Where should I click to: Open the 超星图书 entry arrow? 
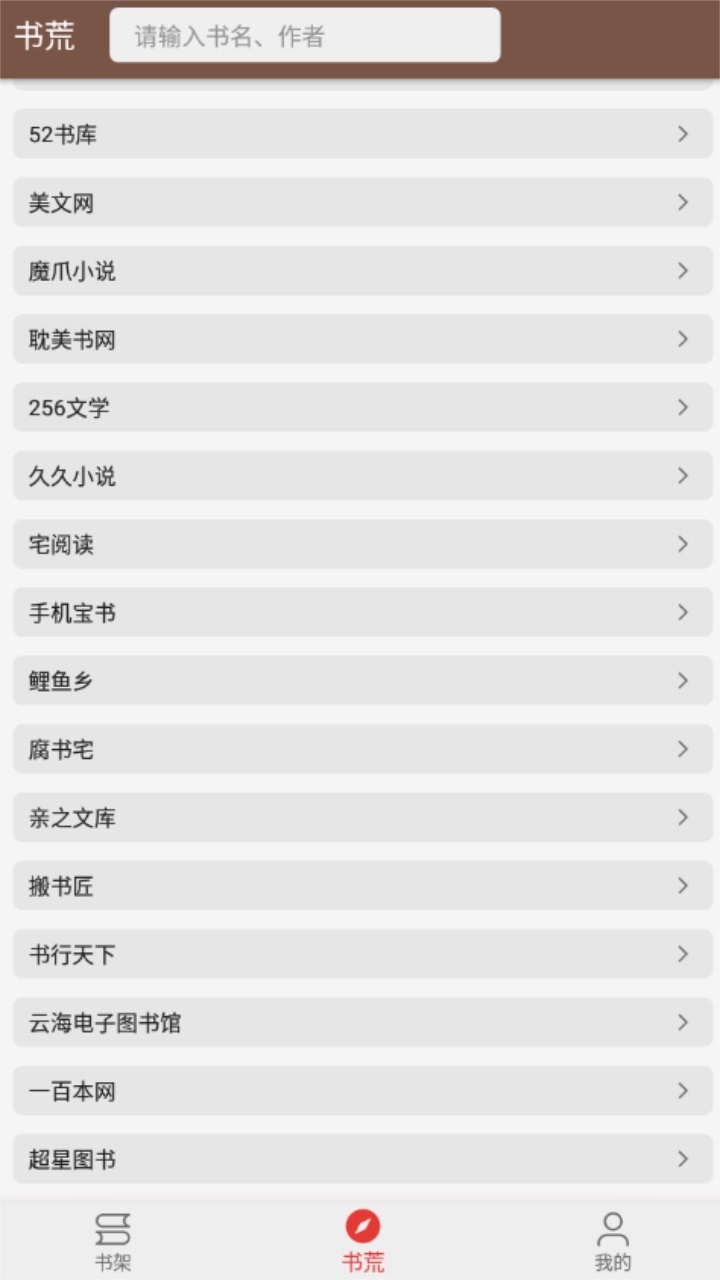pyautogui.click(x=684, y=1160)
